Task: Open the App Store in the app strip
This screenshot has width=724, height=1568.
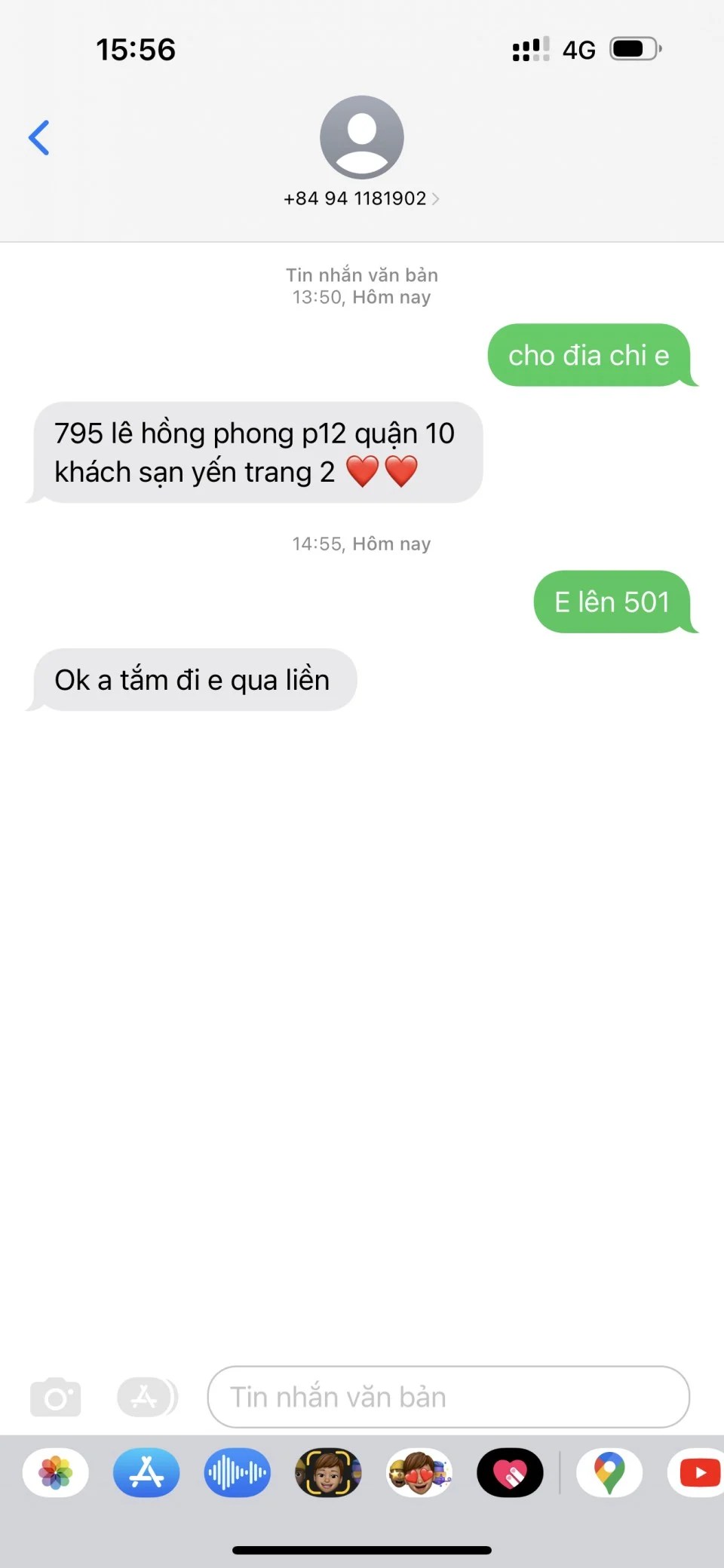Action: [x=146, y=1472]
